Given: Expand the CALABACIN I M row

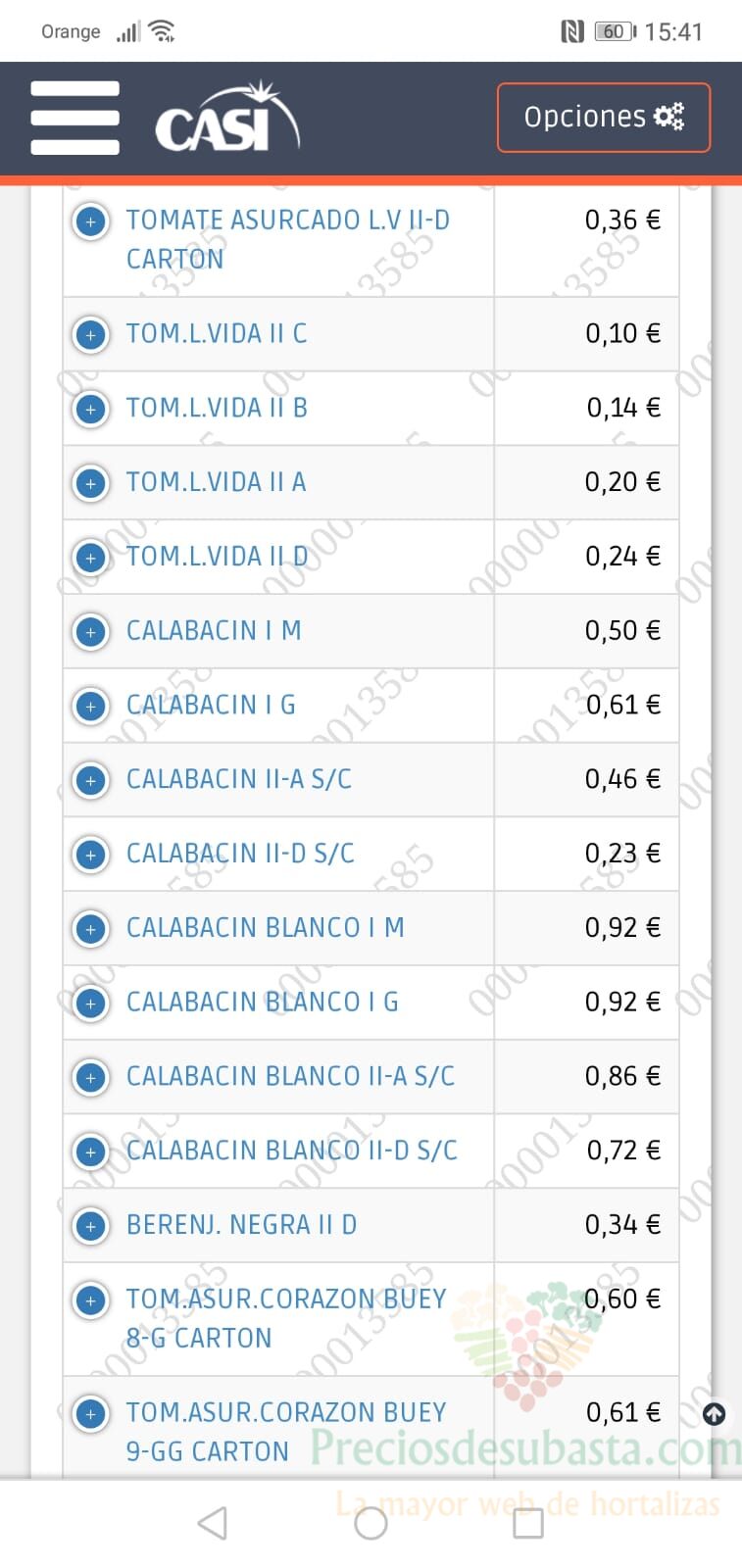Looking at the screenshot, I should (x=91, y=632).
